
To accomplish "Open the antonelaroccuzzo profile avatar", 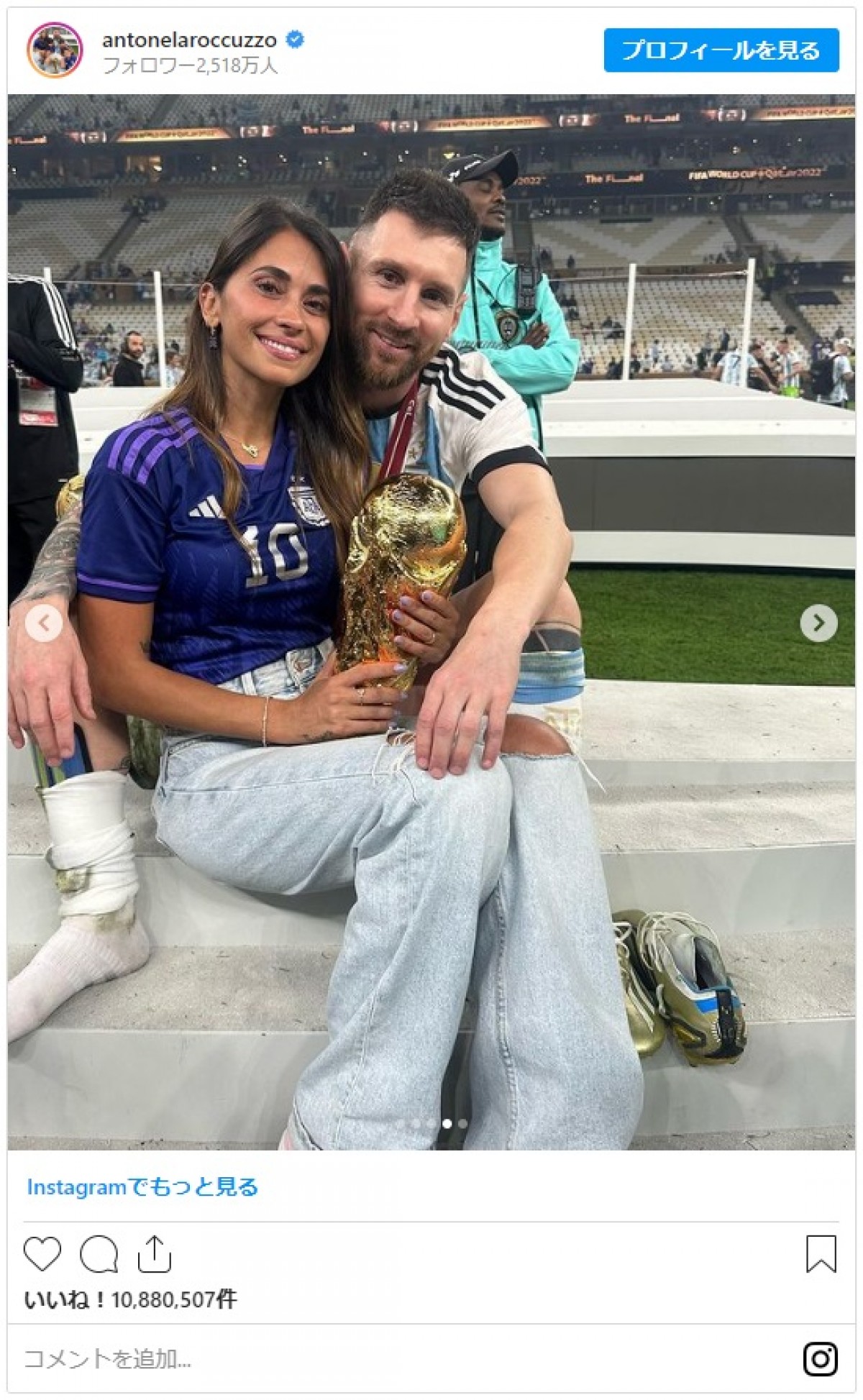I will [55, 50].
